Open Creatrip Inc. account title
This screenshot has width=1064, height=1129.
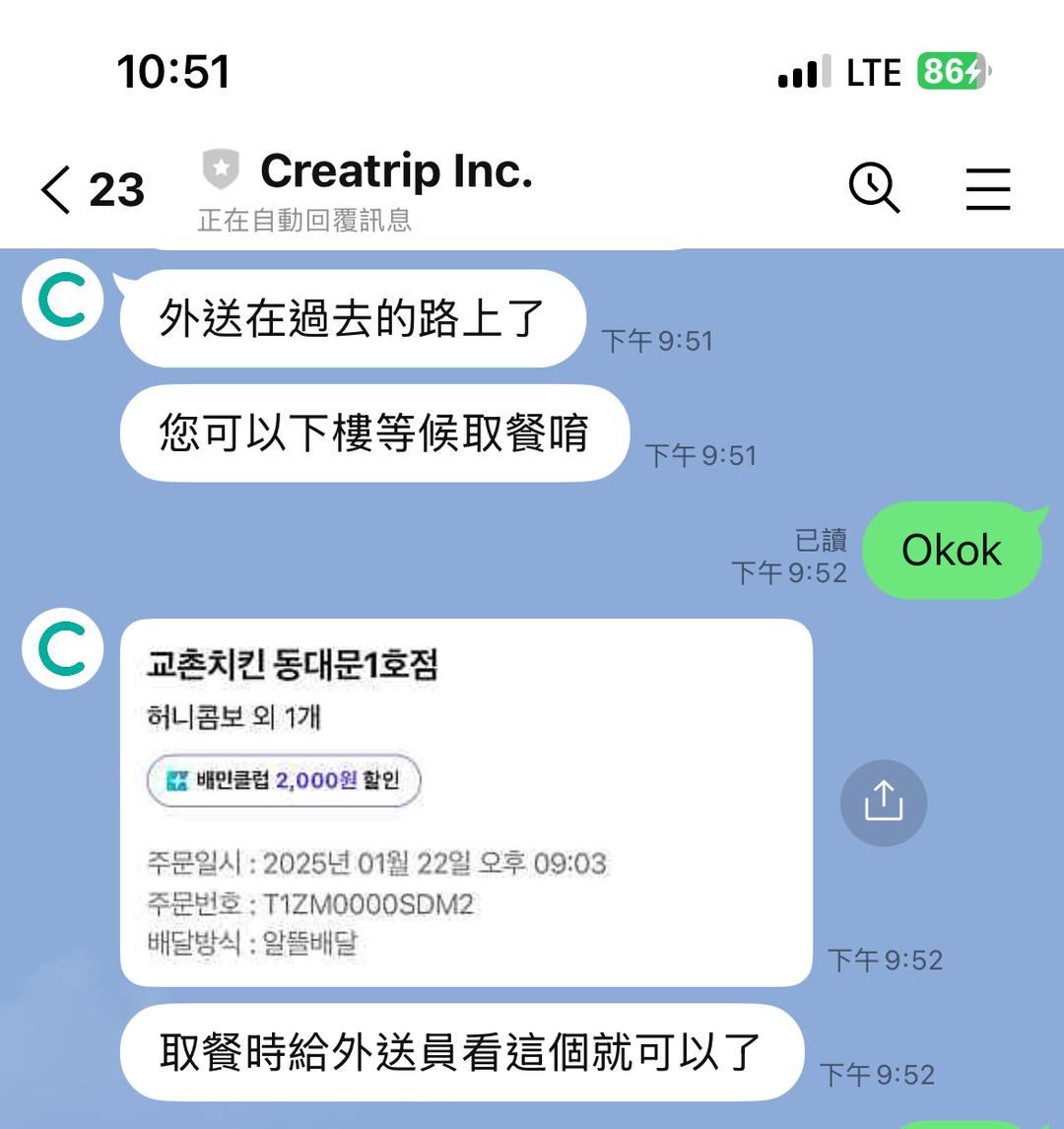pos(395,172)
